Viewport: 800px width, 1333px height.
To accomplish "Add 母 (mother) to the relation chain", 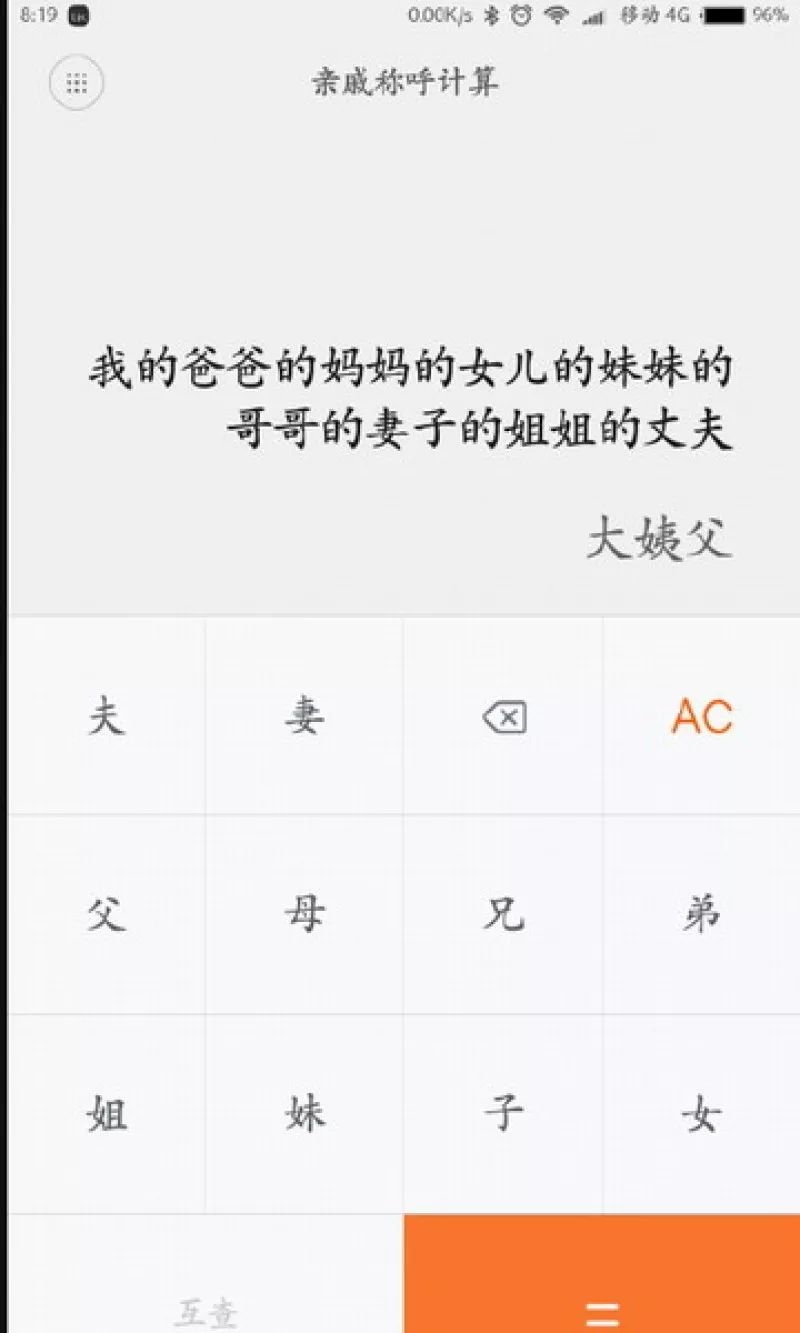I will pyautogui.click(x=304, y=914).
